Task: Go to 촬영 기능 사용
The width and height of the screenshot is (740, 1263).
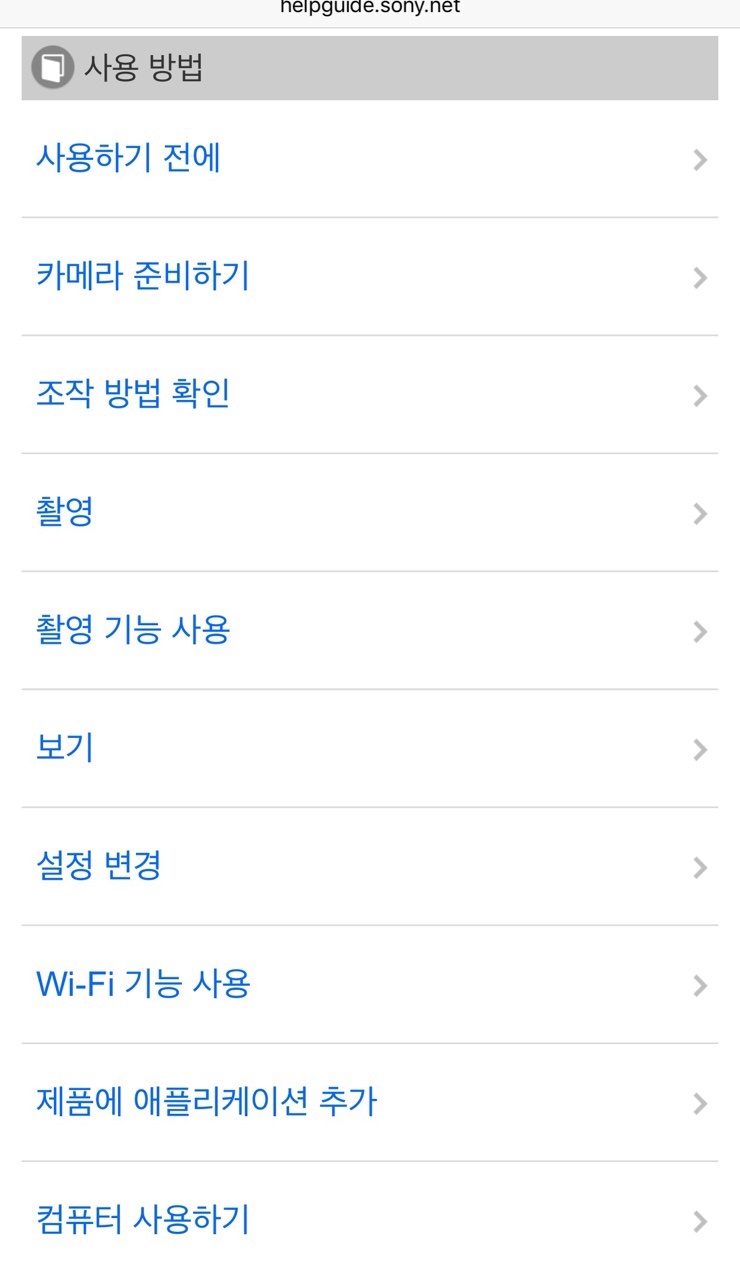Action: (133, 630)
